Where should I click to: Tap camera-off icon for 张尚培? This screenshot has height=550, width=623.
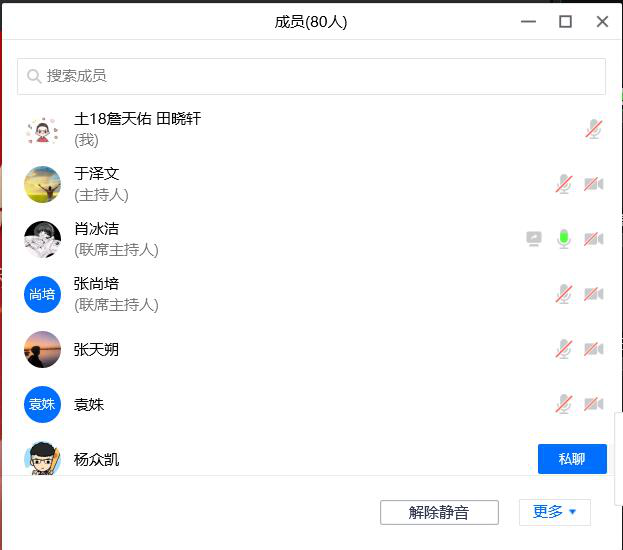point(594,294)
